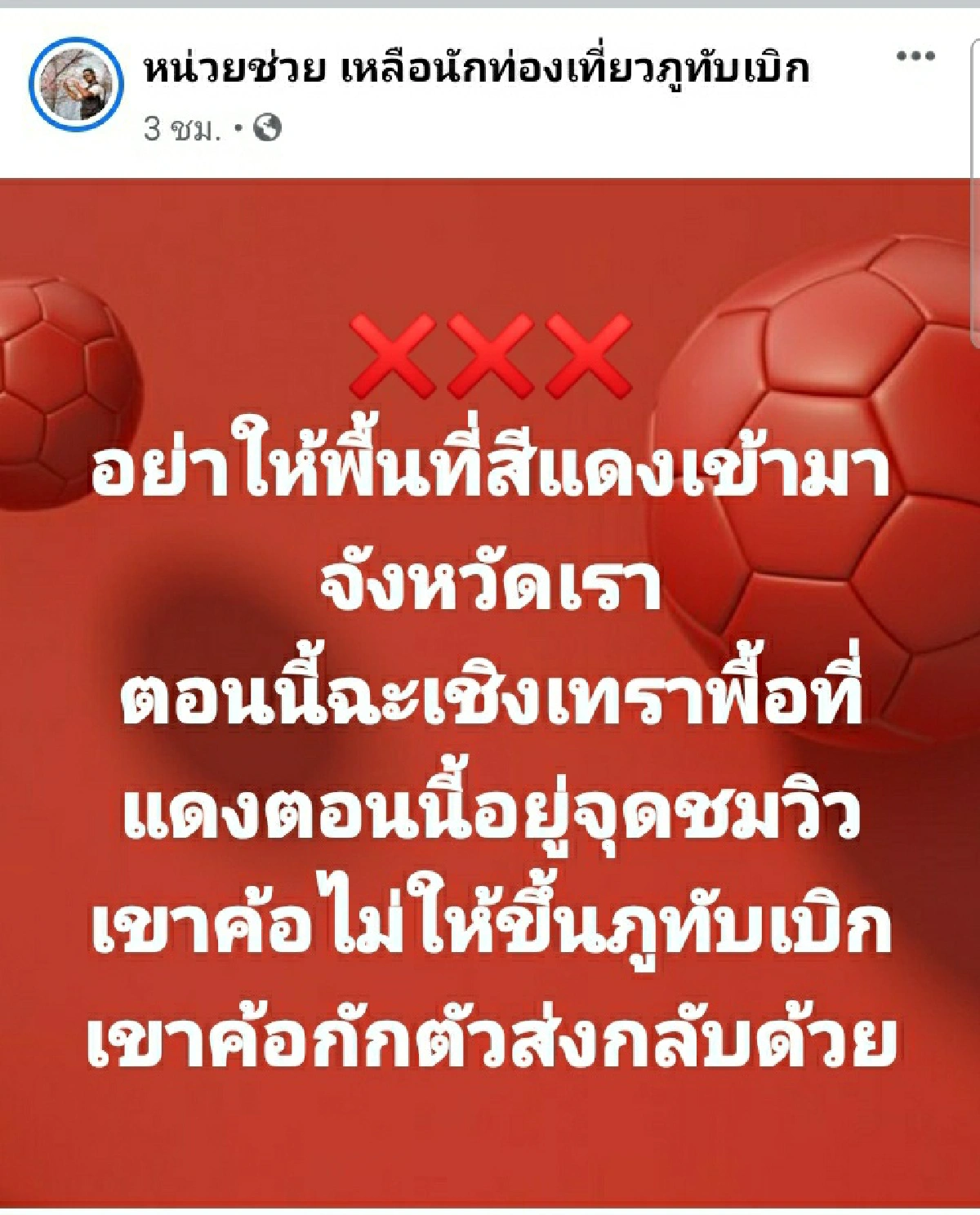Click the line เขาค้อไม่ให้ขึ้นภูทับเบิก
The width and height of the screenshot is (980, 1215).
point(490,927)
